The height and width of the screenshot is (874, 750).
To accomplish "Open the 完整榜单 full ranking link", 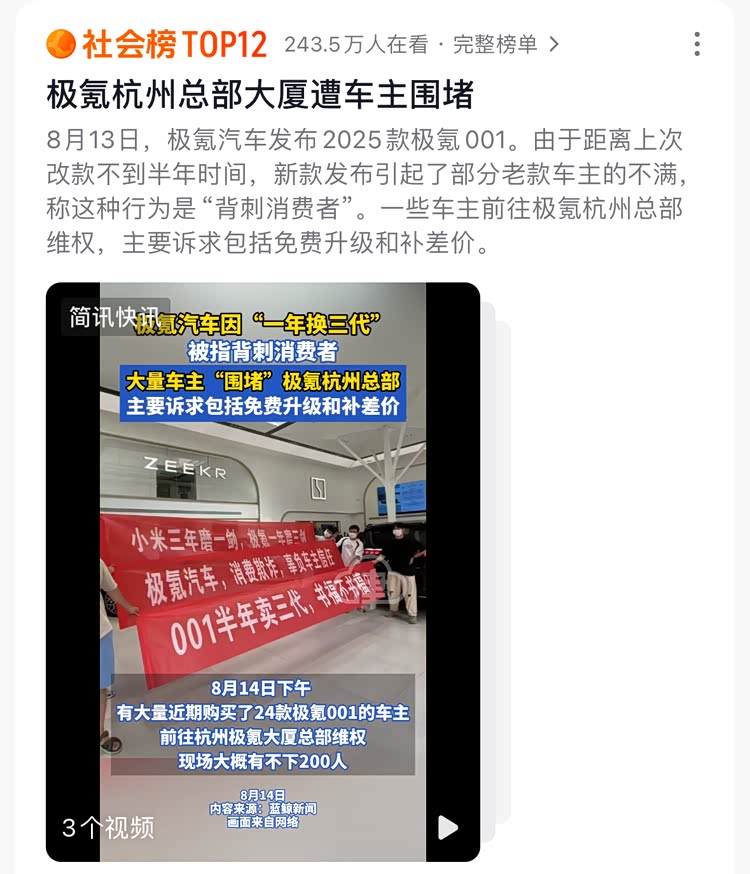I will pyautogui.click(x=505, y=44).
